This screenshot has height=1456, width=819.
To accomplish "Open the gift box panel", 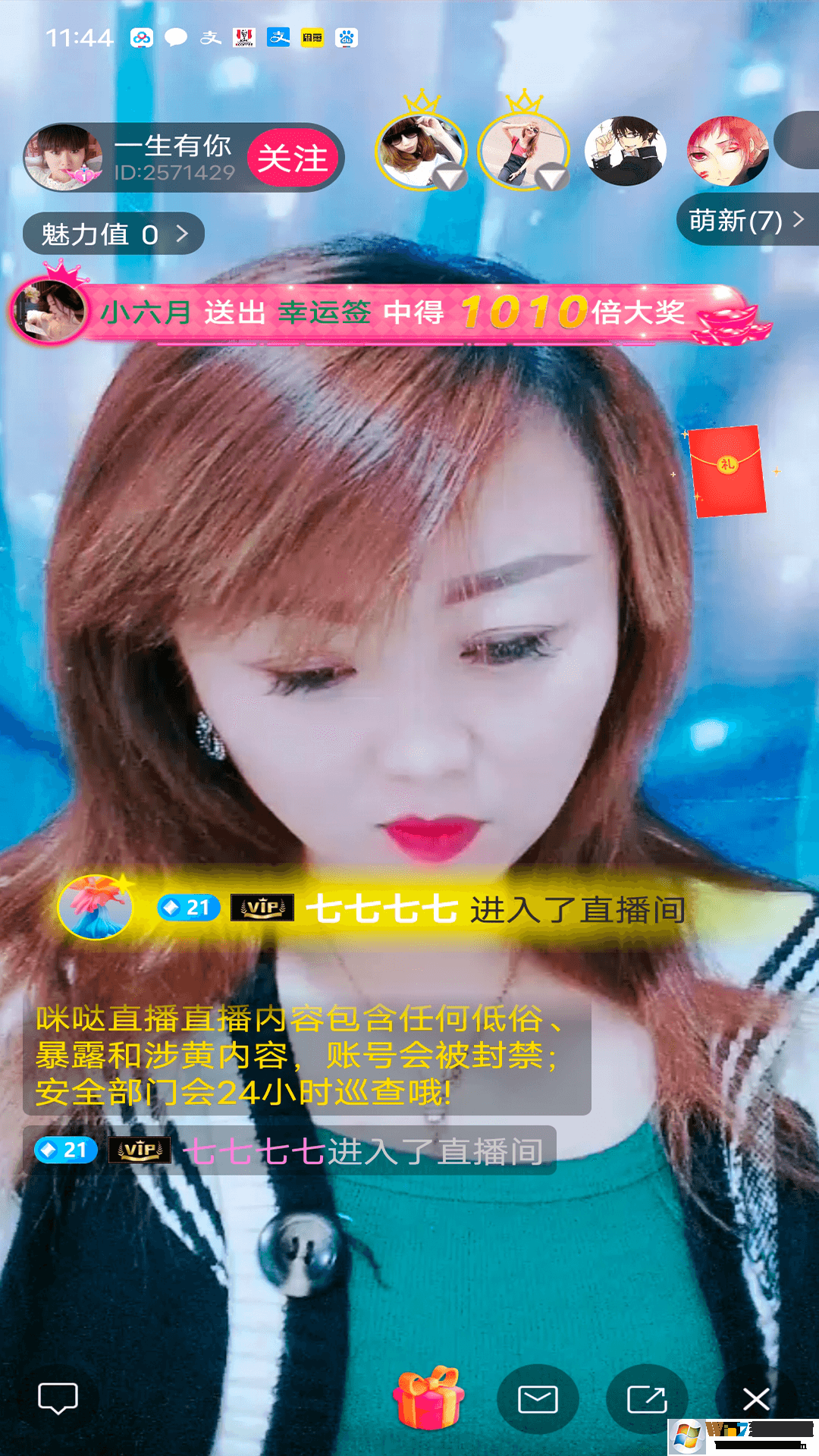I will coord(428,1398).
